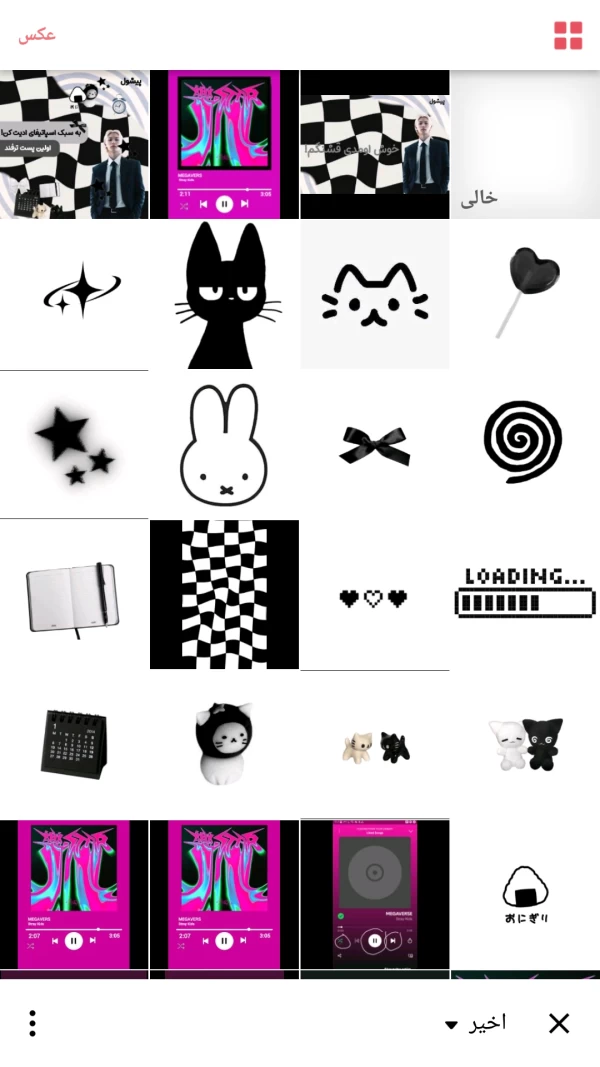The height and width of the screenshot is (1067, 600).
Task: Select the black cat drawing image
Action: tap(224, 295)
